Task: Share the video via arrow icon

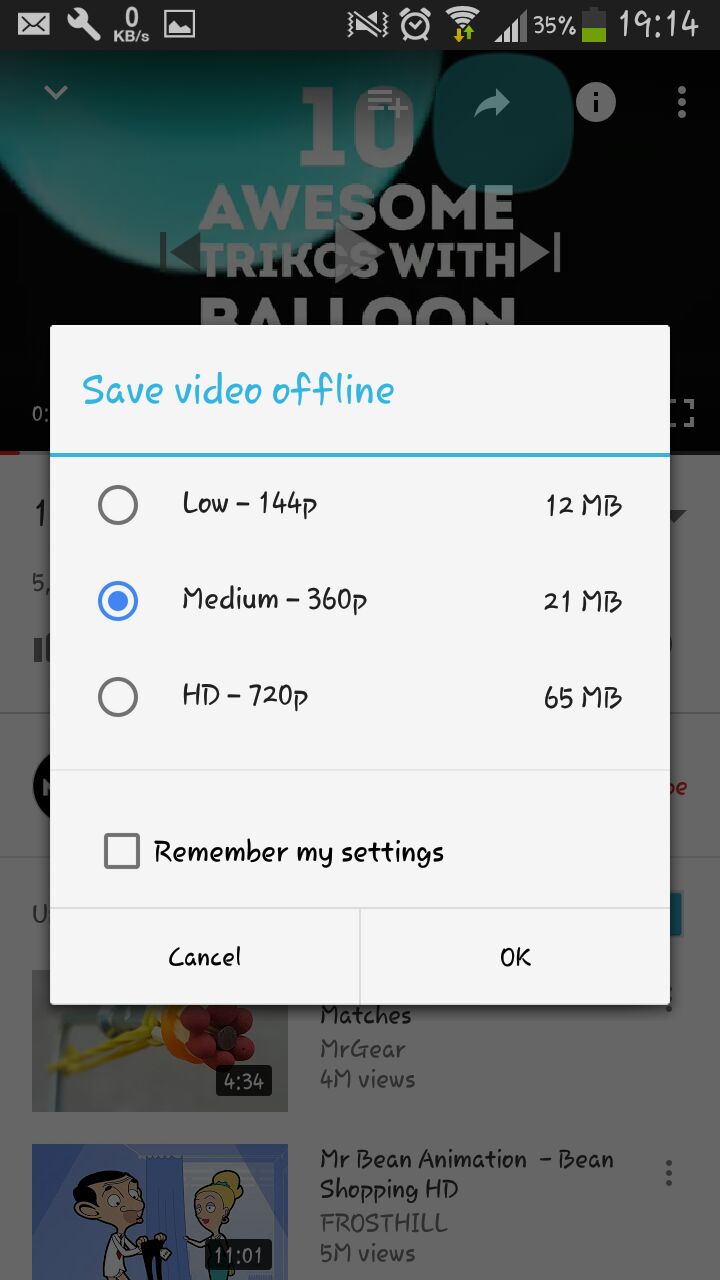Action: point(492,102)
